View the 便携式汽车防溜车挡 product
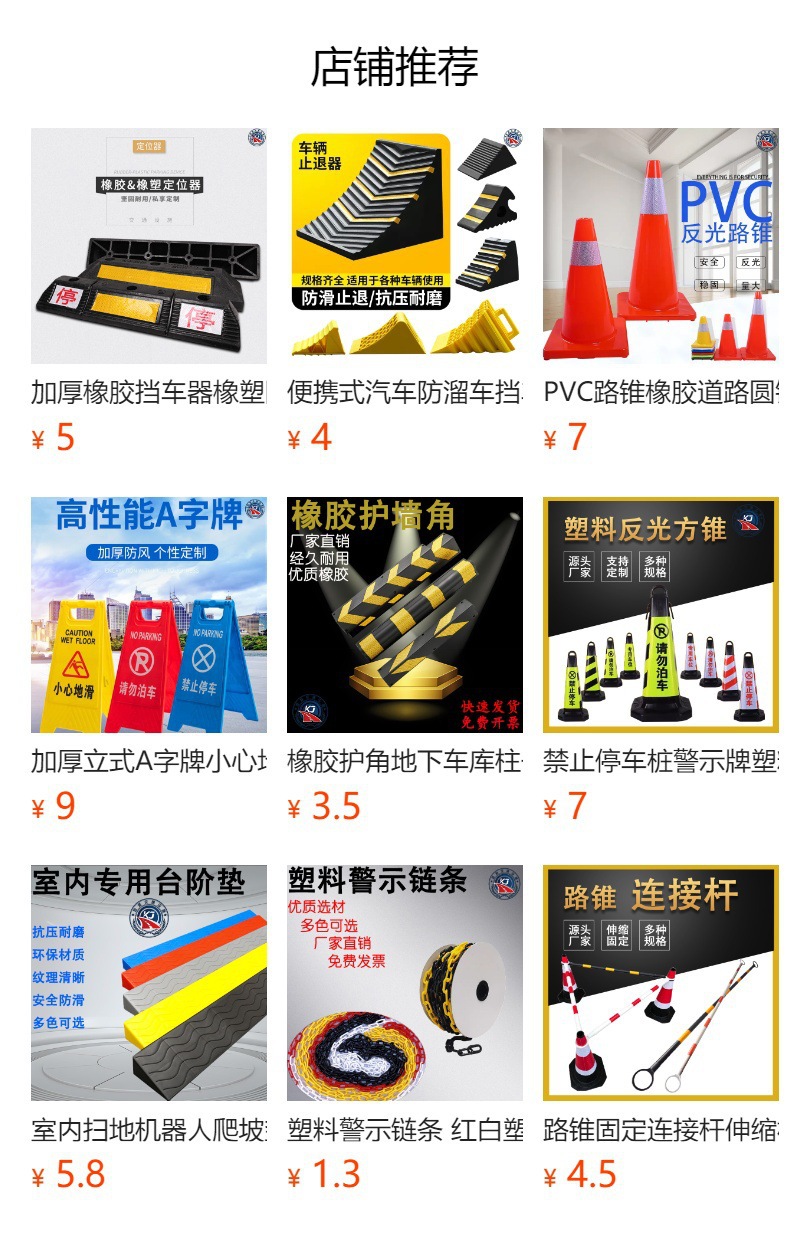The height and width of the screenshot is (1234, 790). point(405,291)
